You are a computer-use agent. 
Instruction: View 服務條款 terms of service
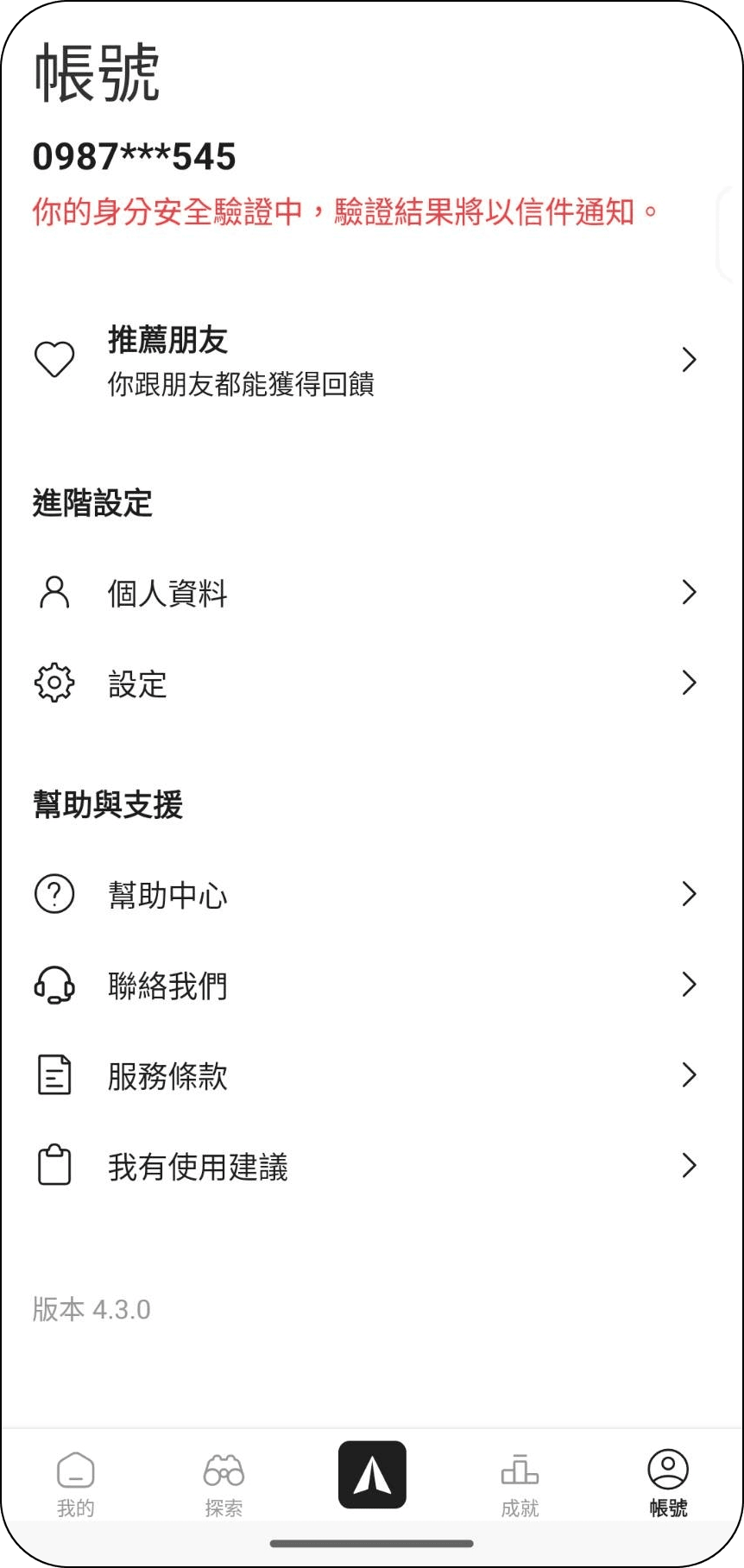tap(371, 1075)
